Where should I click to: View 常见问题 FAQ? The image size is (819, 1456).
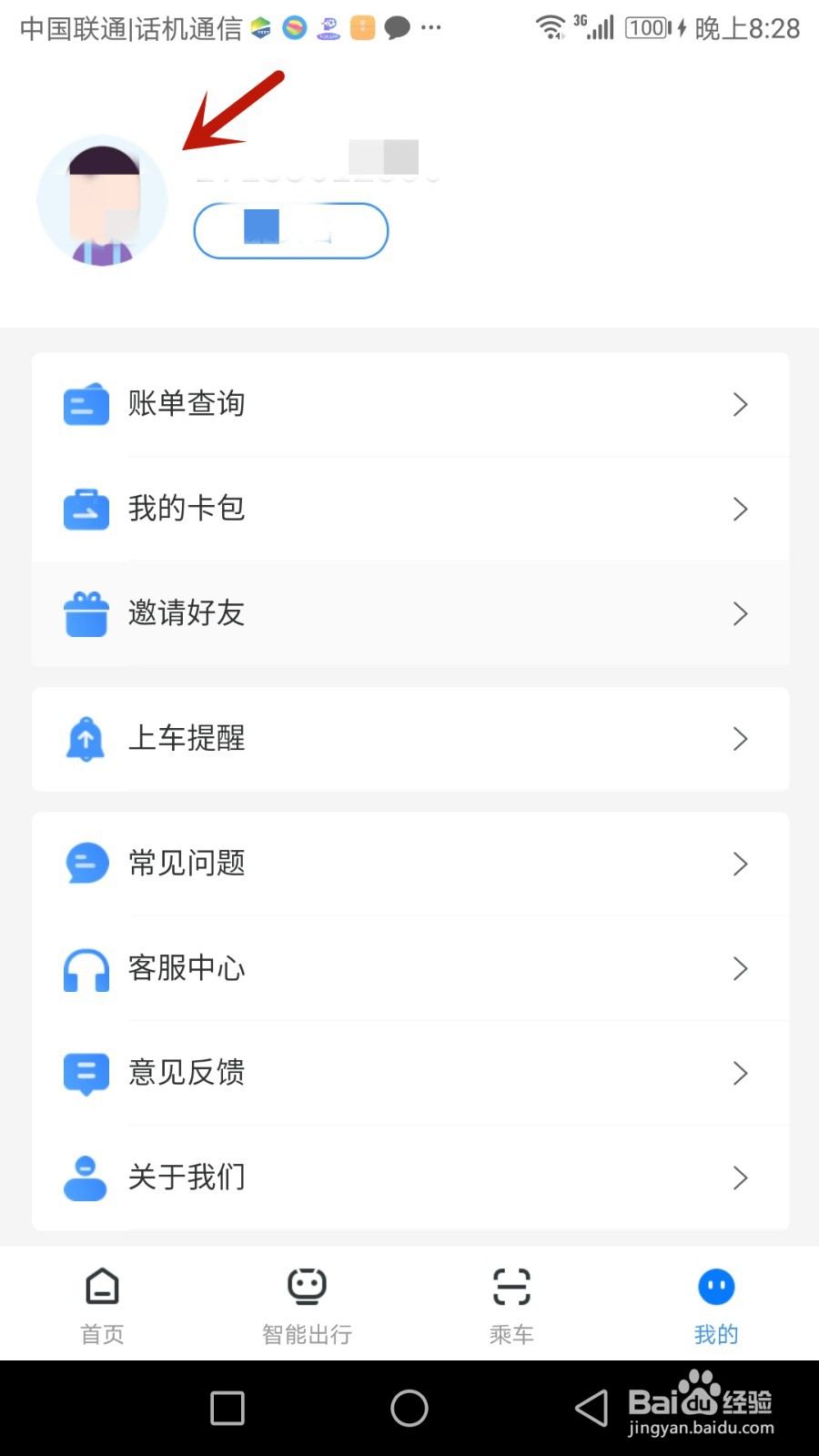tap(409, 864)
